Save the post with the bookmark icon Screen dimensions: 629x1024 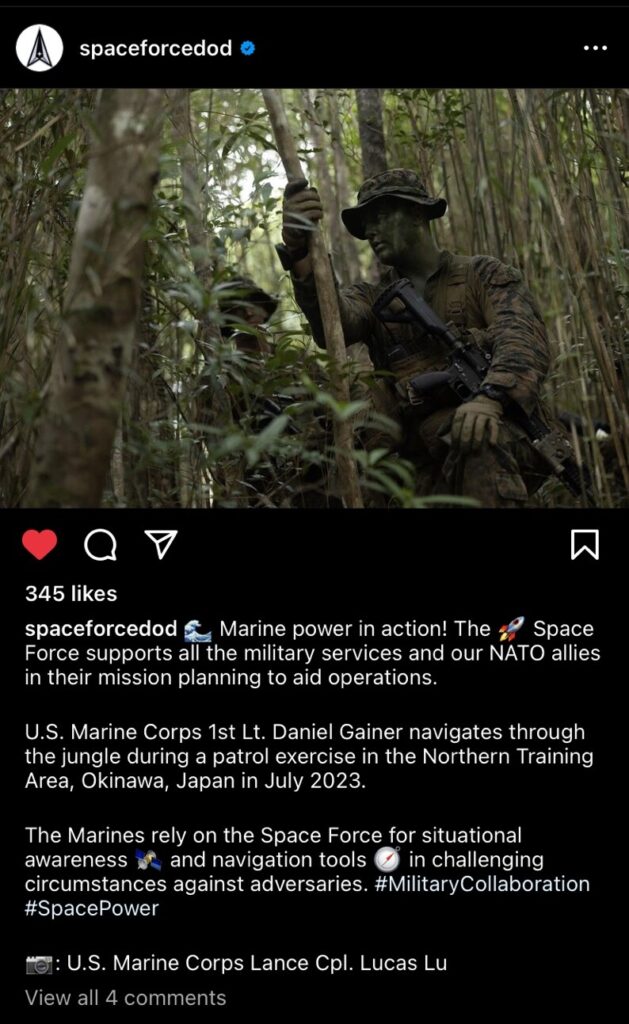pyautogui.click(x=585, y=544)
